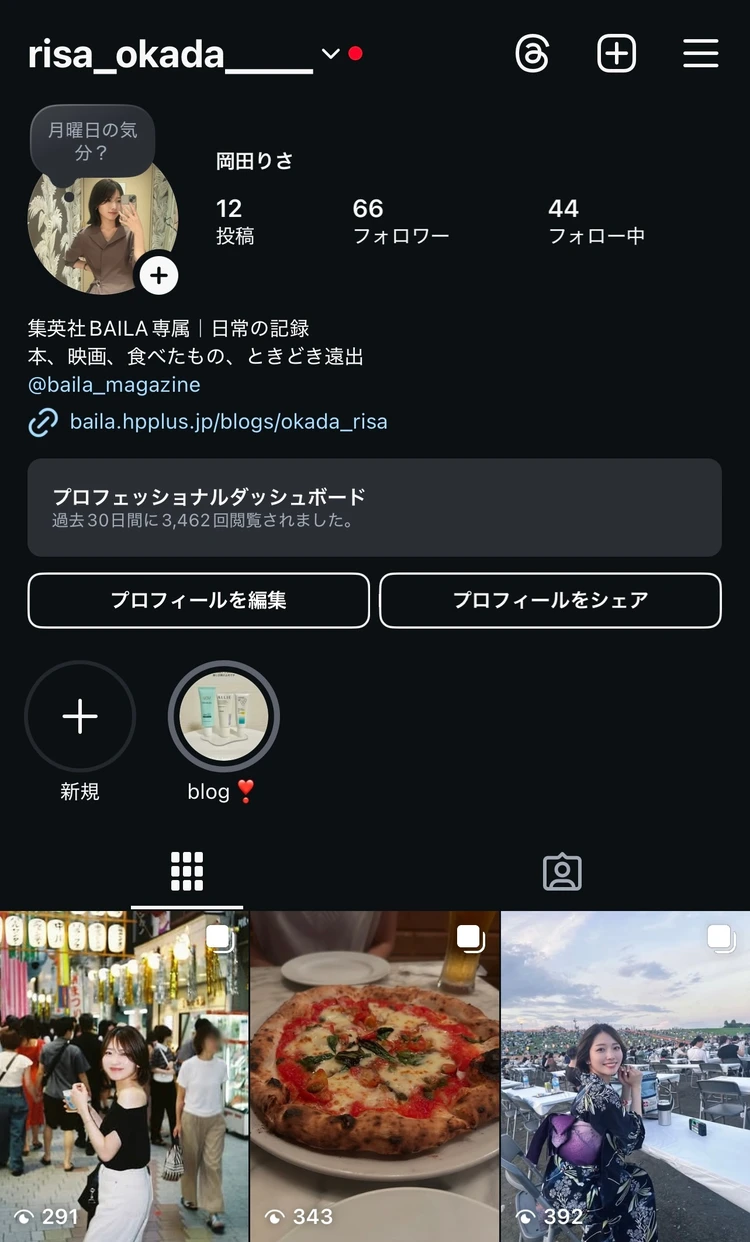
Task: Open the @baila_magazine mention link
Action: pyautogui.click(x=113, y=384)
